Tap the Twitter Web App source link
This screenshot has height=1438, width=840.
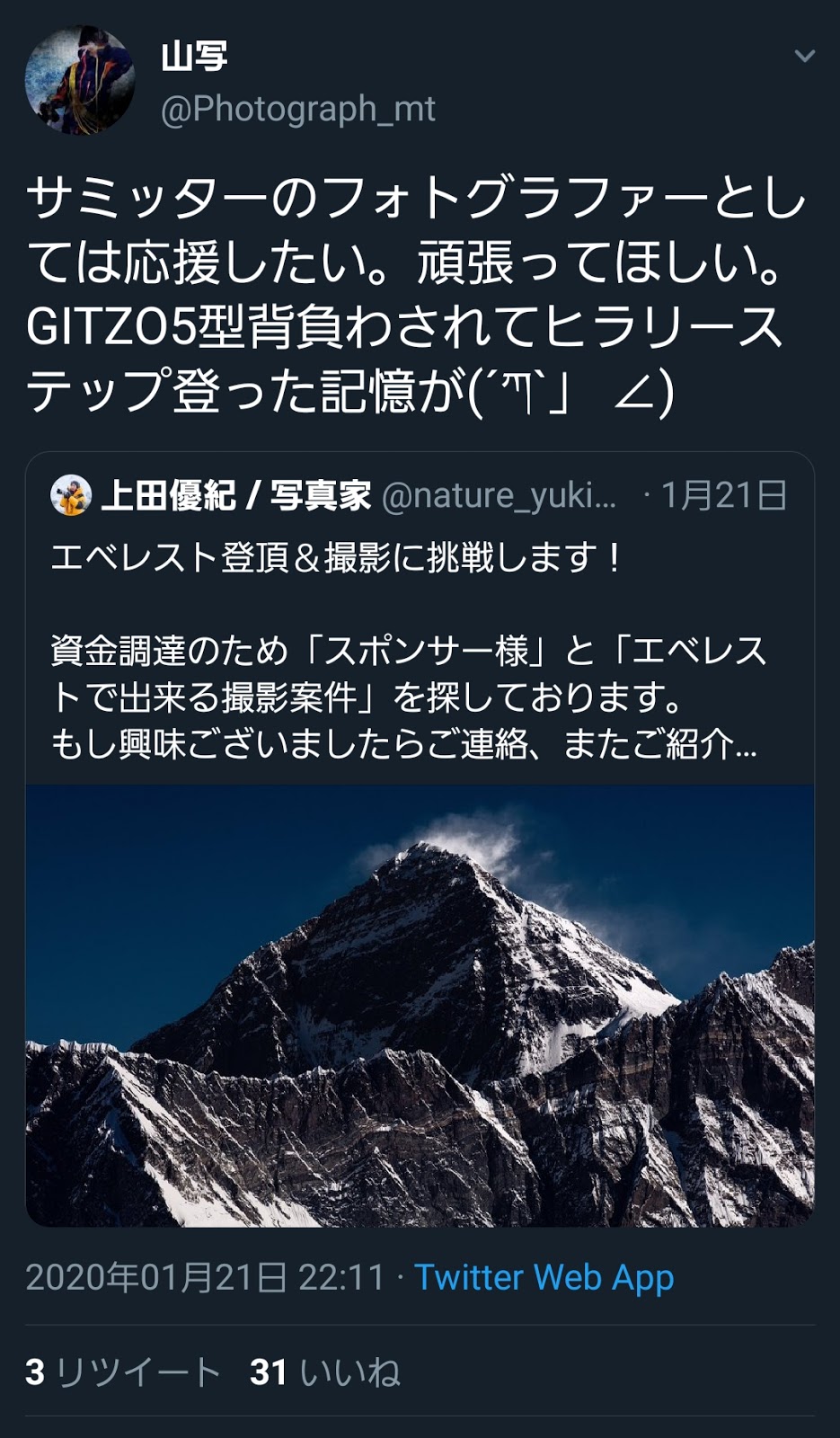click(544, 1277)
